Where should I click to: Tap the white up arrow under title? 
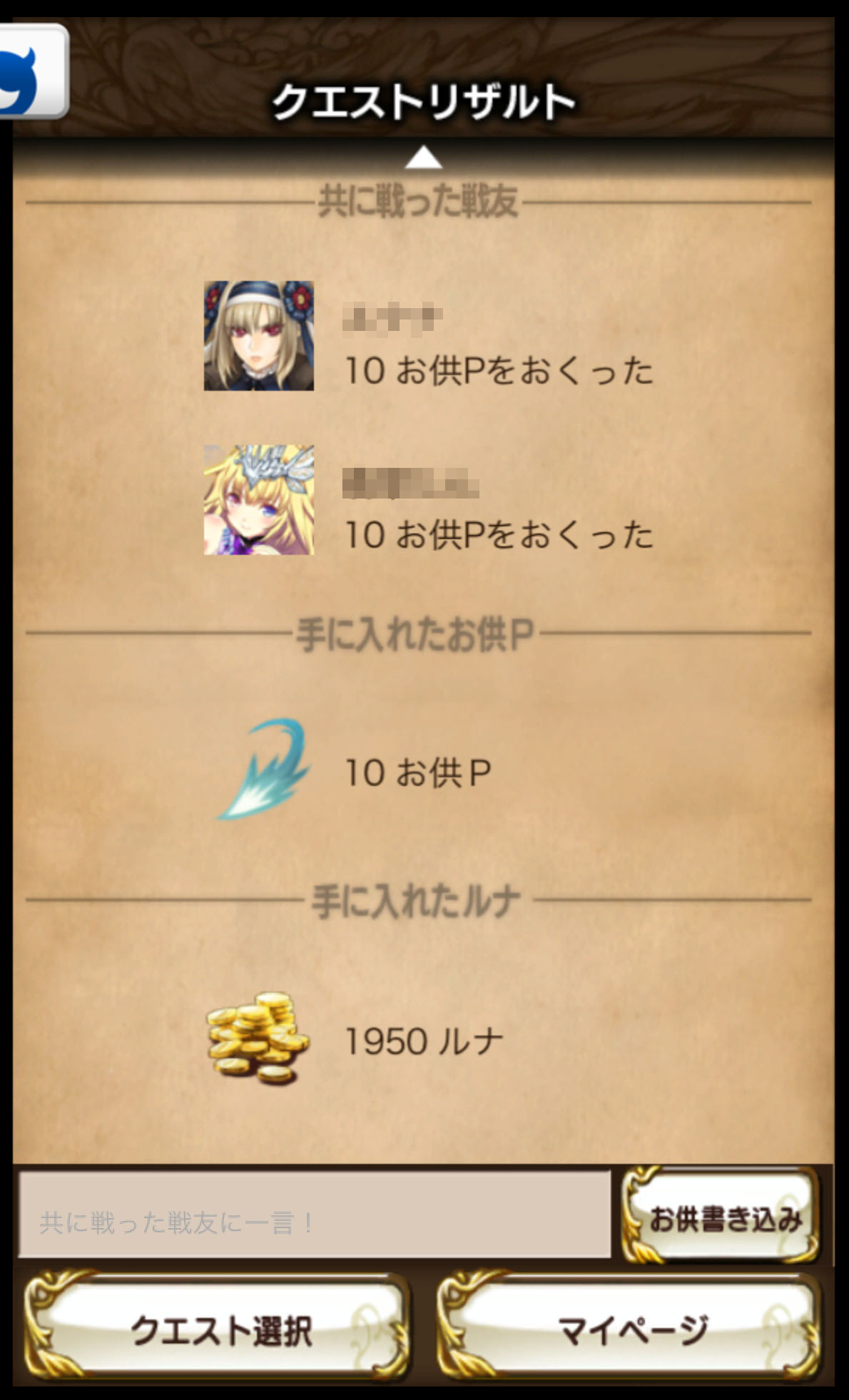(x=424, y=158)
